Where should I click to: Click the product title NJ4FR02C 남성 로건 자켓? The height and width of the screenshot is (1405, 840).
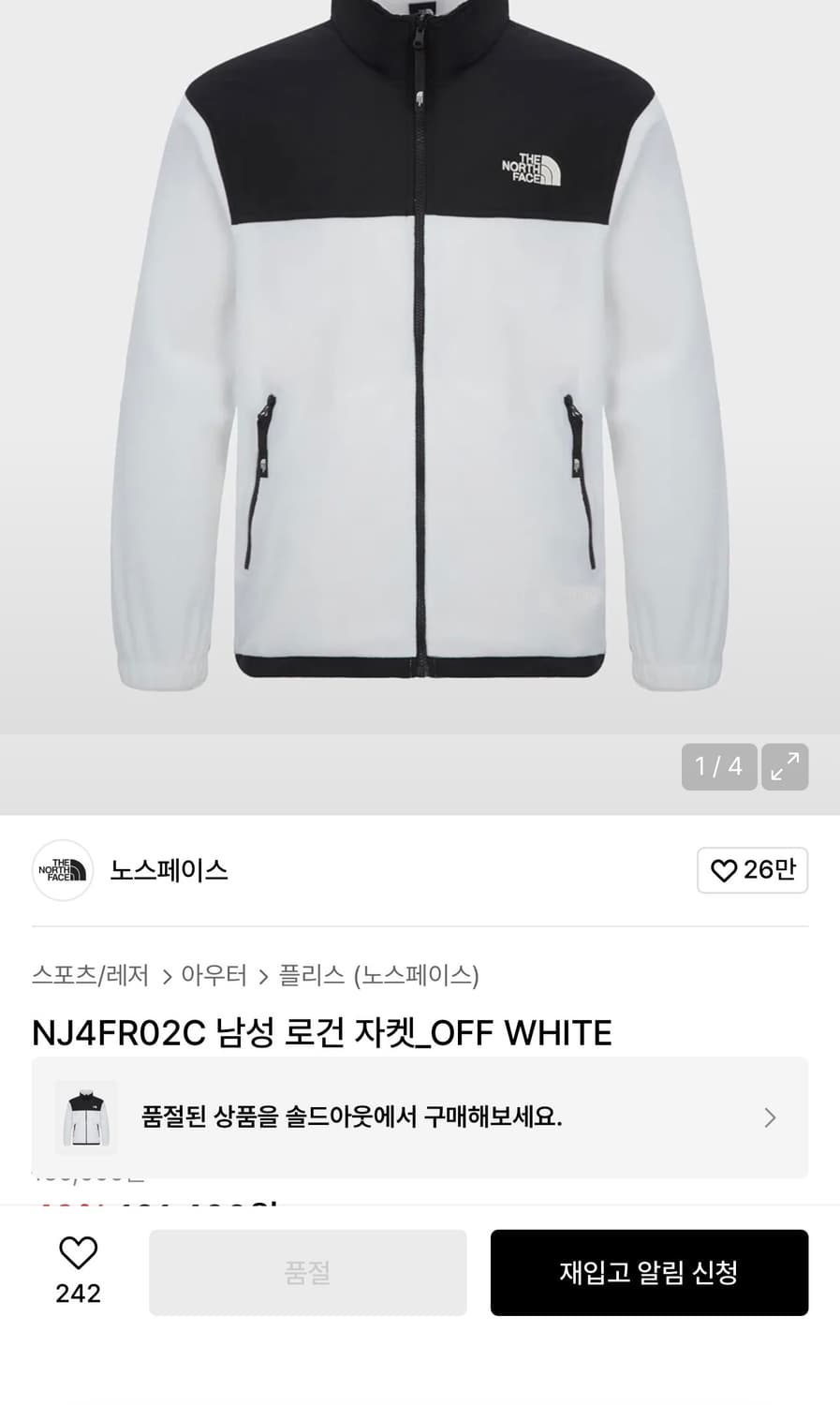click(321, 1032)
